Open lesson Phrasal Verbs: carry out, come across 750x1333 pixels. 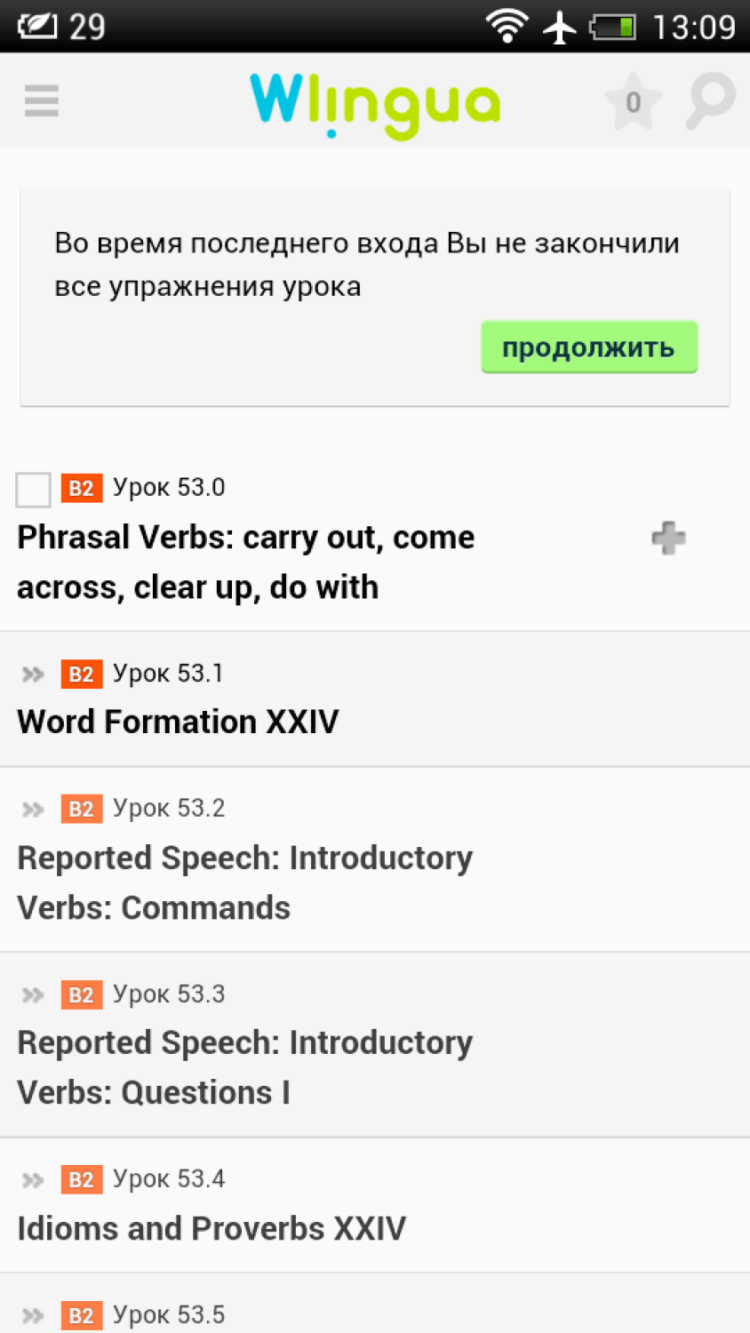[x=246, y=562]
